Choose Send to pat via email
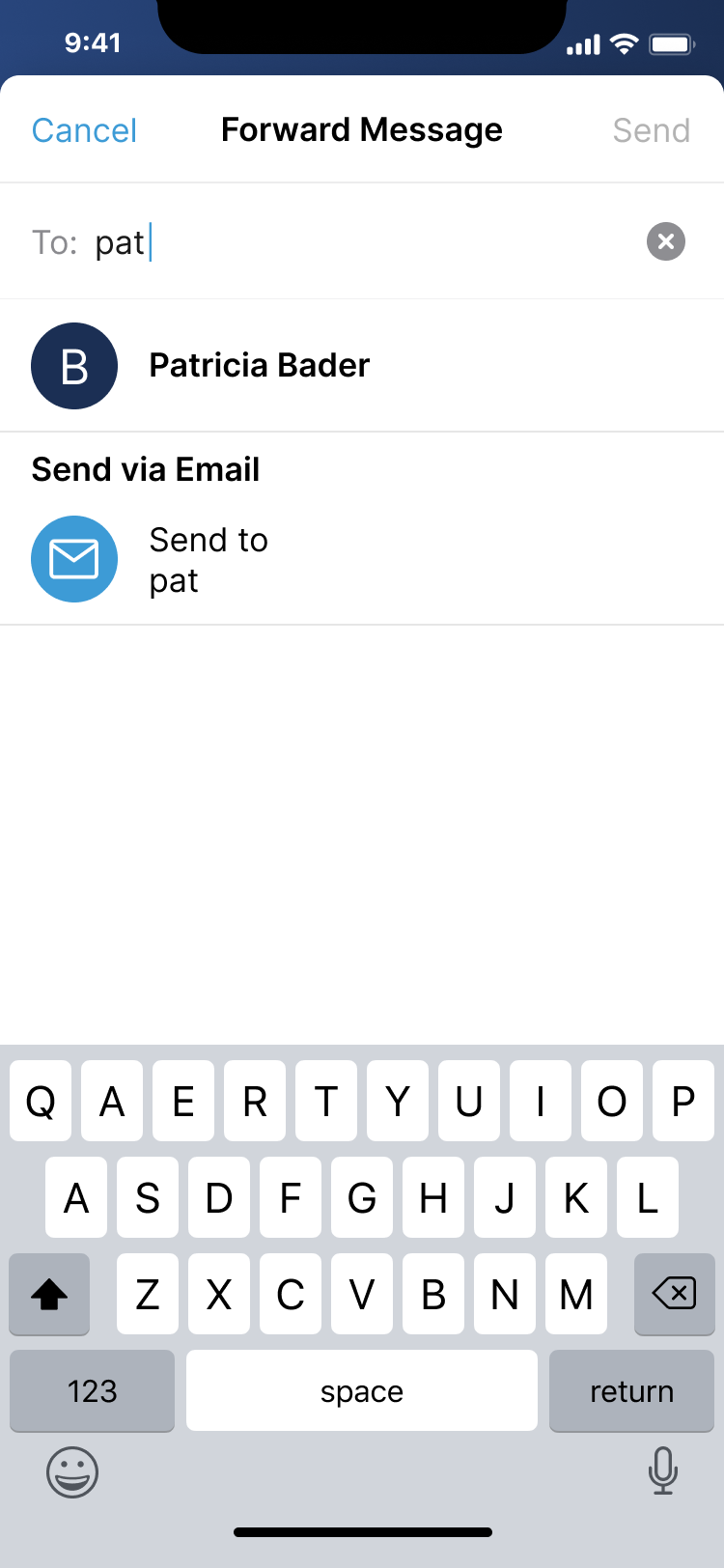The image size is (724, 1568). point(208,560)
